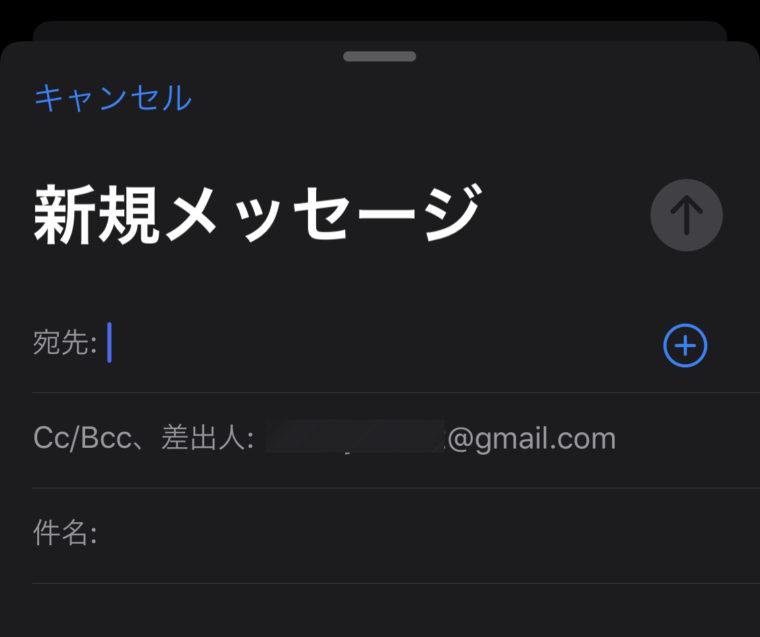Tap キャンセル to discard the draft
The height and width of the screenshot is (637, 760).
pyautogui.click(x=112, y=98)
